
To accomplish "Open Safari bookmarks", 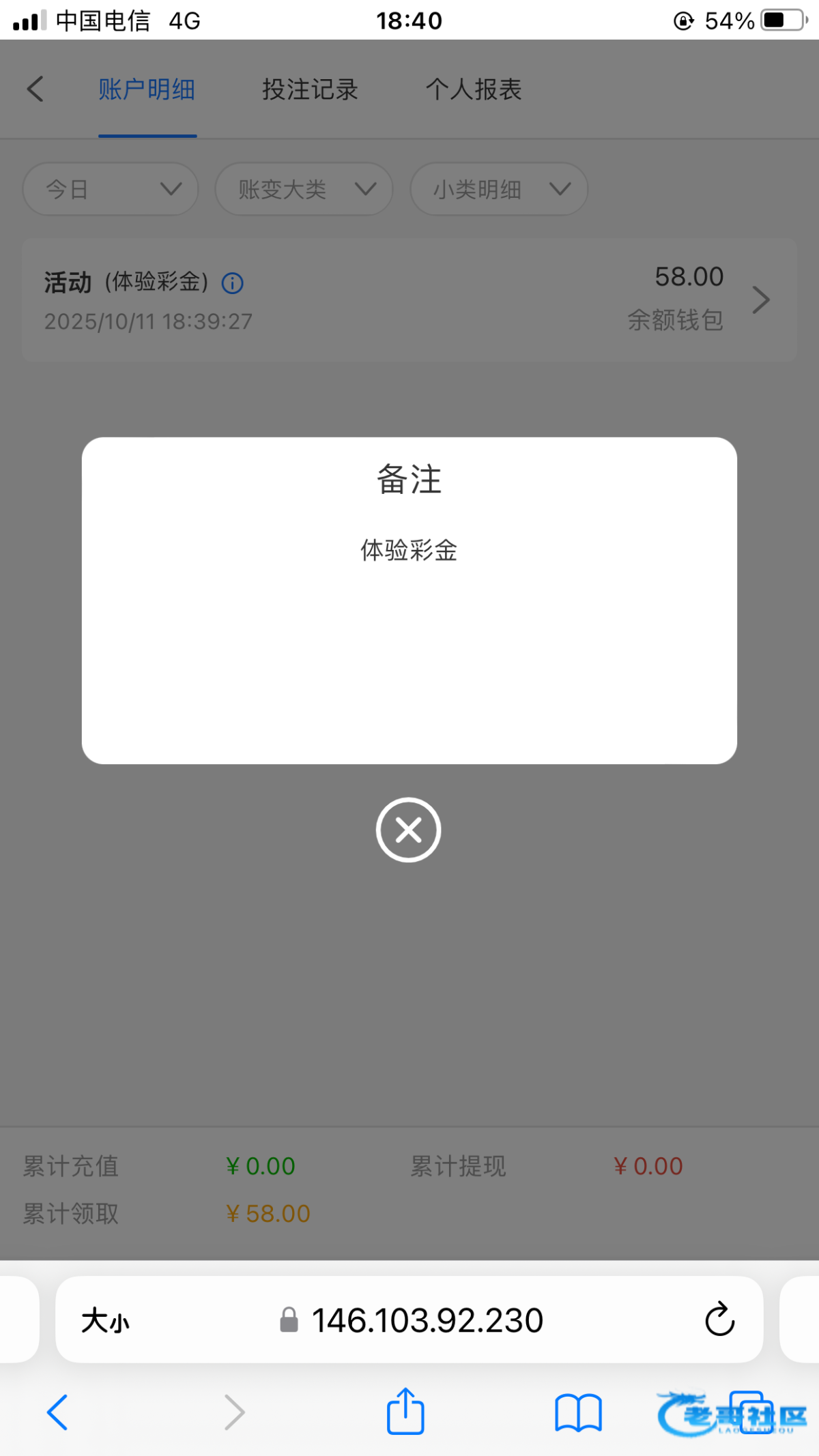I will click(577, 1412).
